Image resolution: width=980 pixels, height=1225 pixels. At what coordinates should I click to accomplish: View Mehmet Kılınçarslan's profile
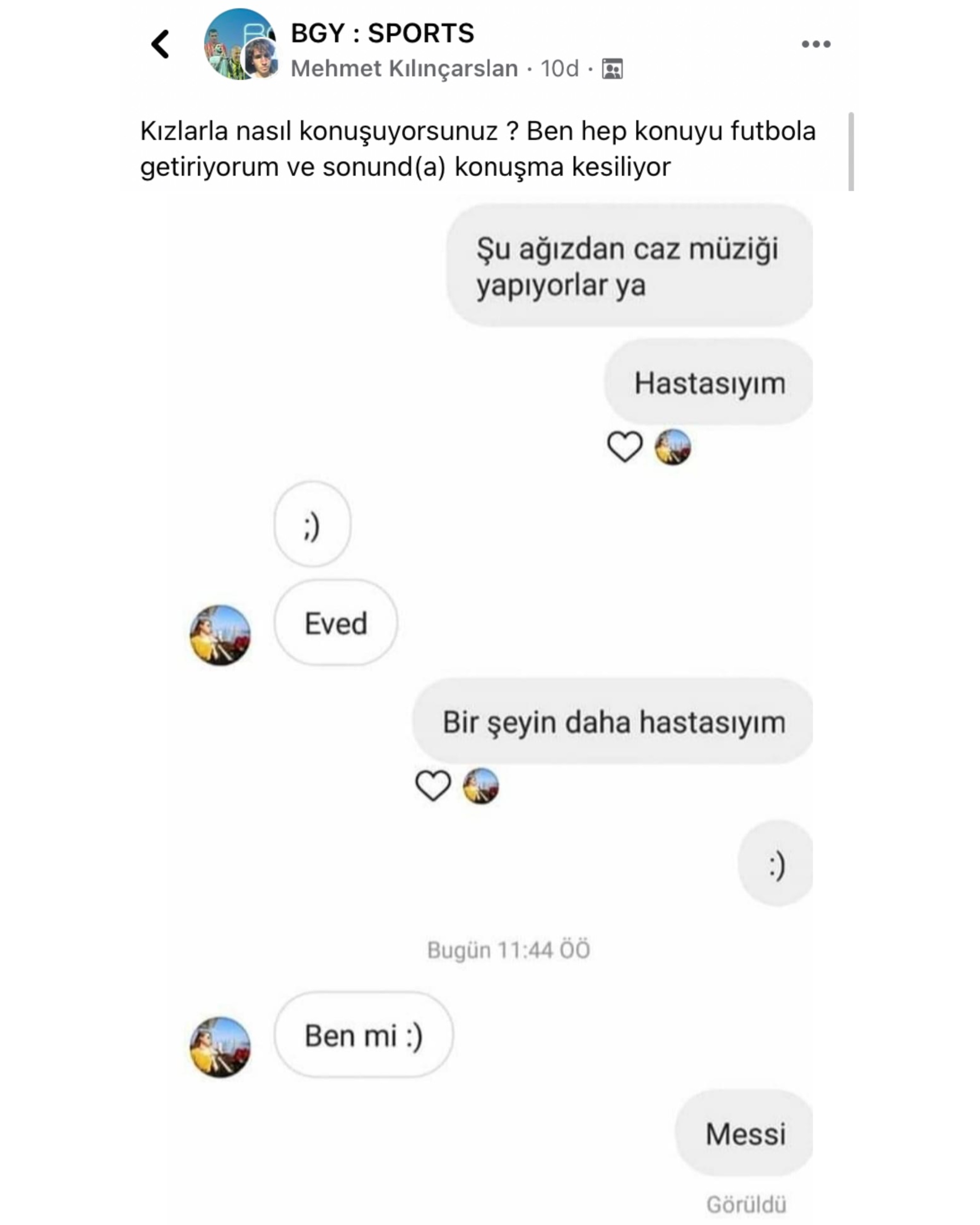coord(404,69)
